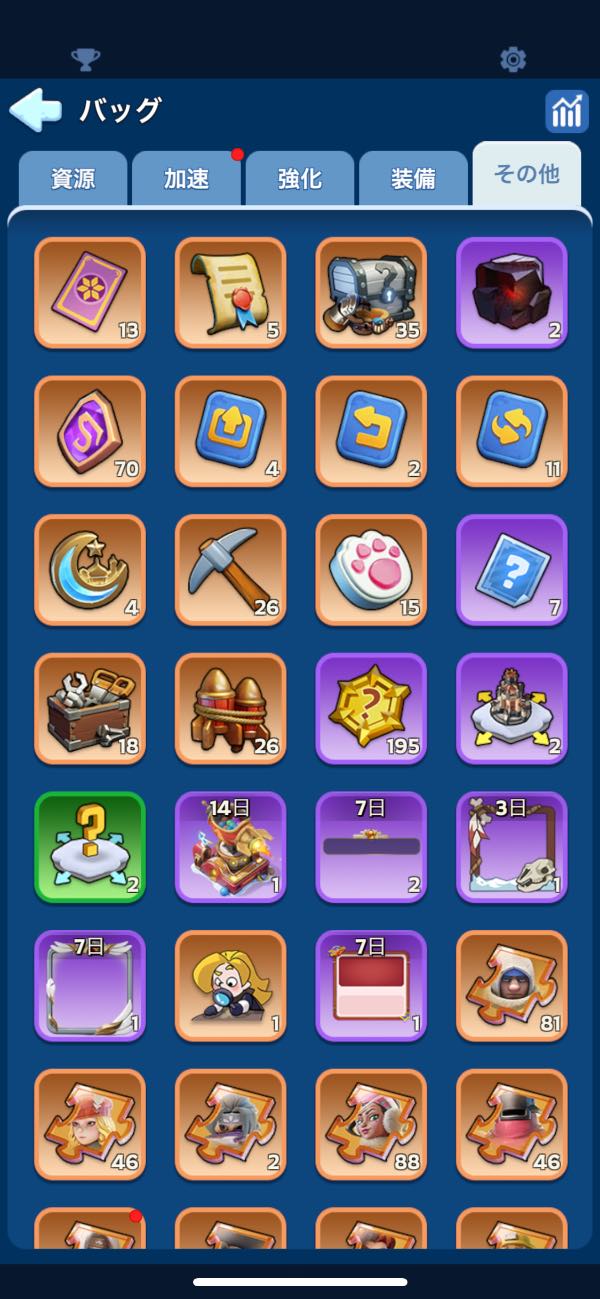600x1299 pixels.
Task: Open the 強化 tab
Action: [x=300, y=179]
